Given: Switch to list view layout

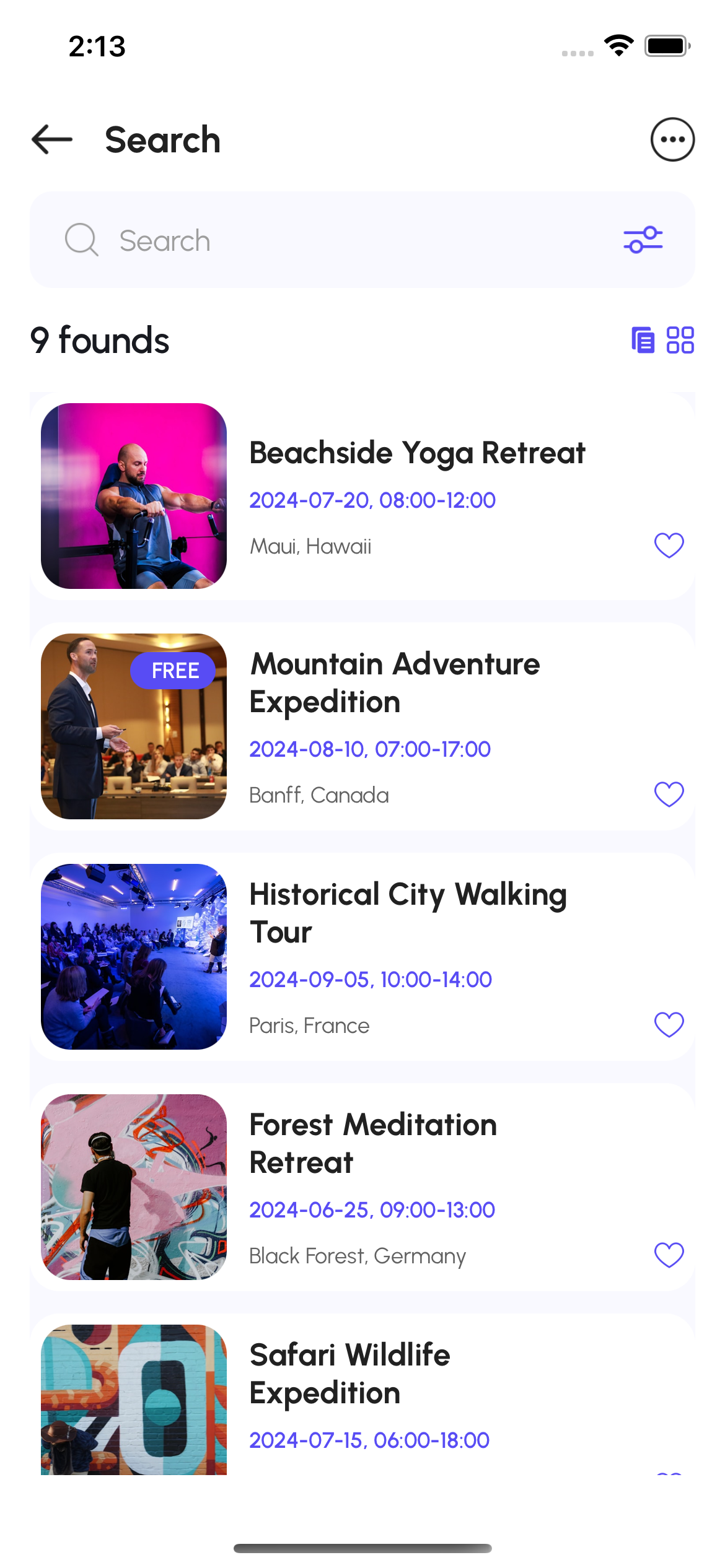Looking at the screenshot, I should pos(643,340).
